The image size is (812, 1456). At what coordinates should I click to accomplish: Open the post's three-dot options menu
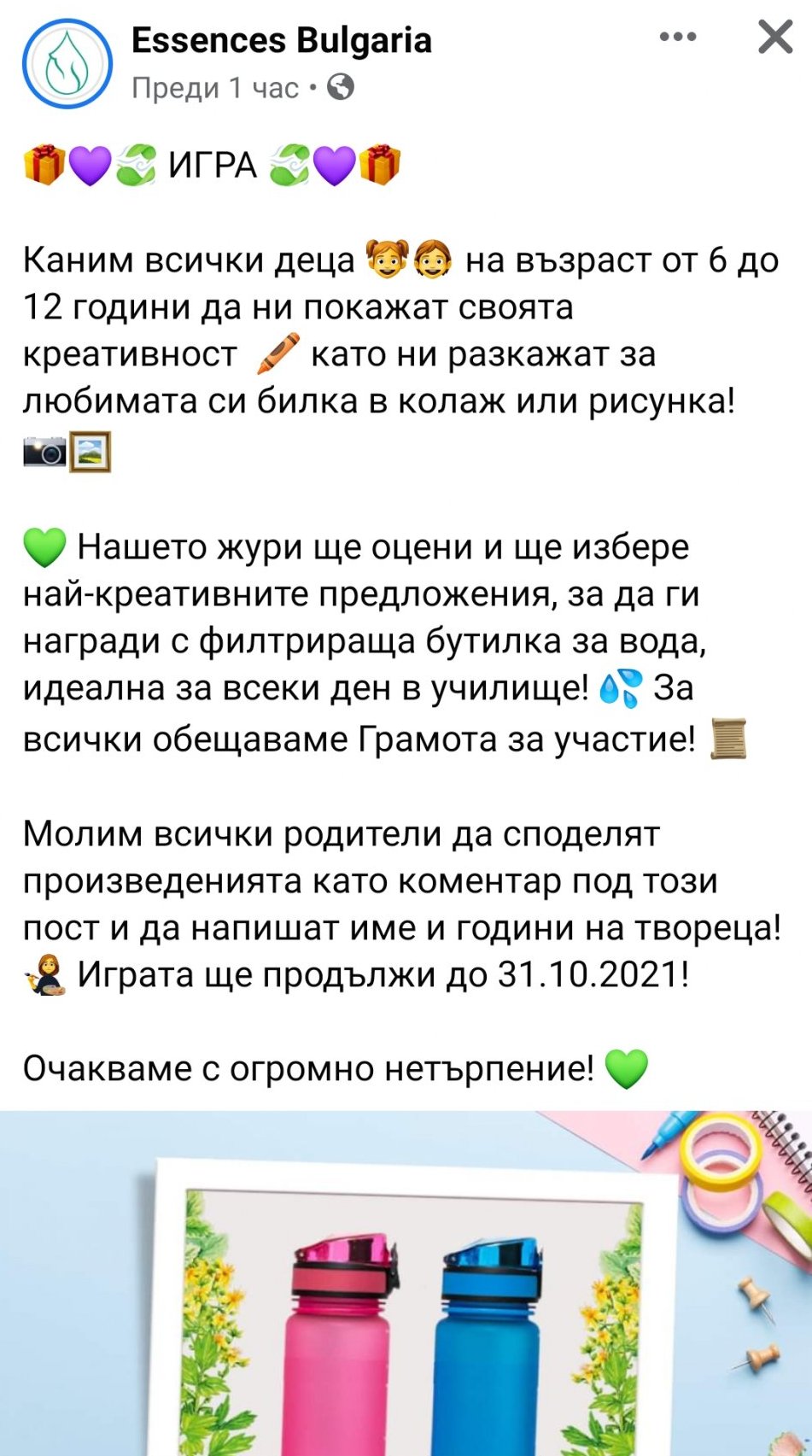[679, 38]
